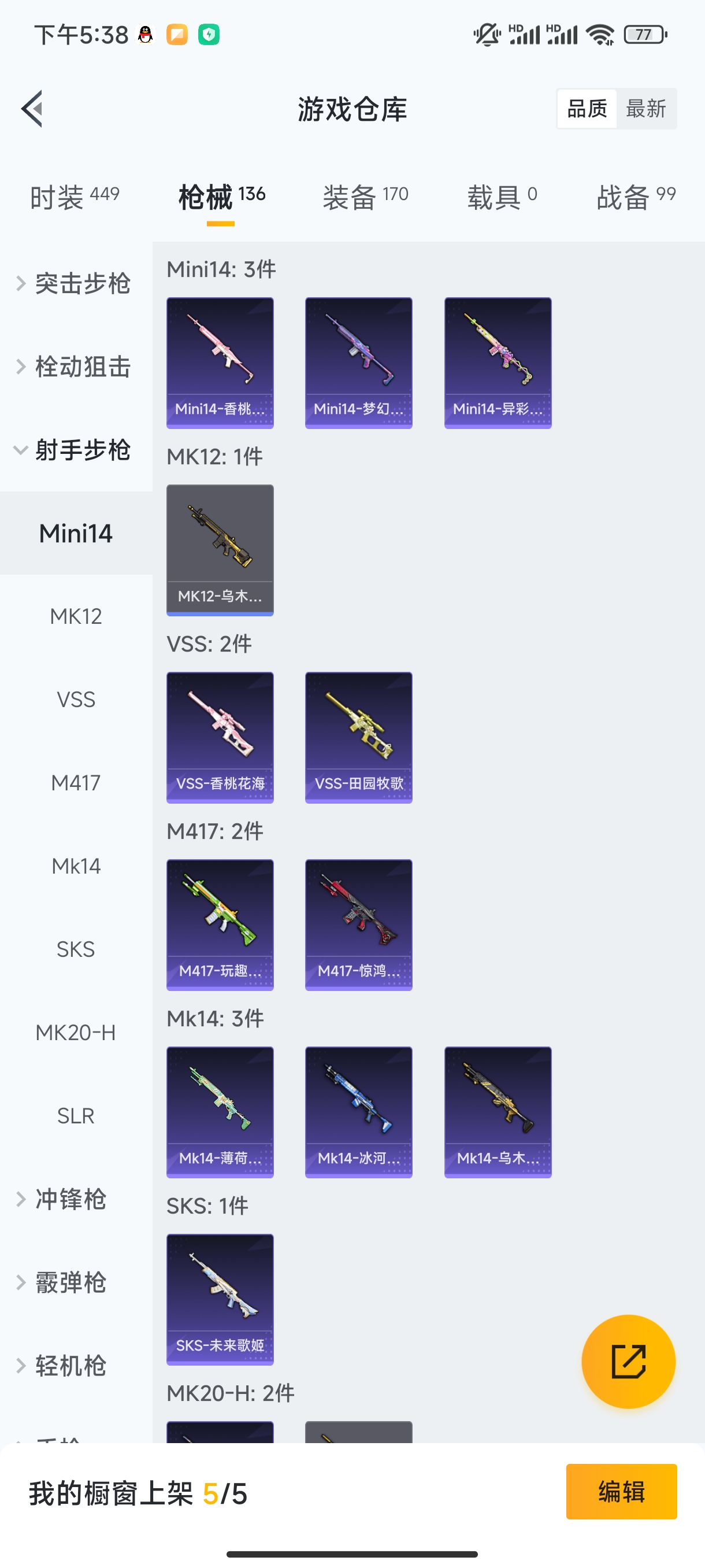
Task: Select MK20-H in the sidebar
Action: (76, 1033)
